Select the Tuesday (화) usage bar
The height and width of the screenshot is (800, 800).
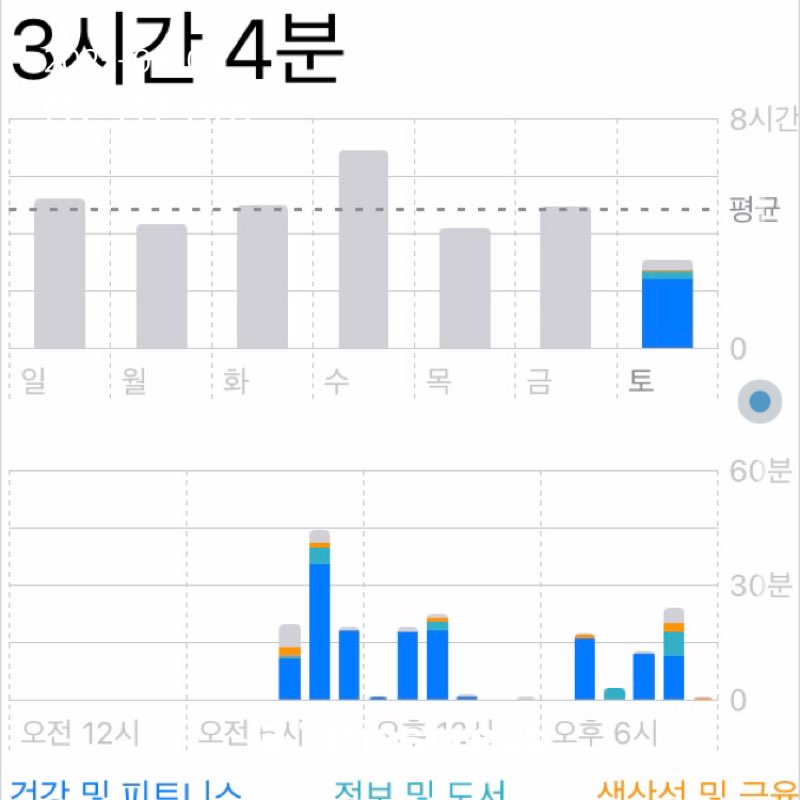point(262,277)
